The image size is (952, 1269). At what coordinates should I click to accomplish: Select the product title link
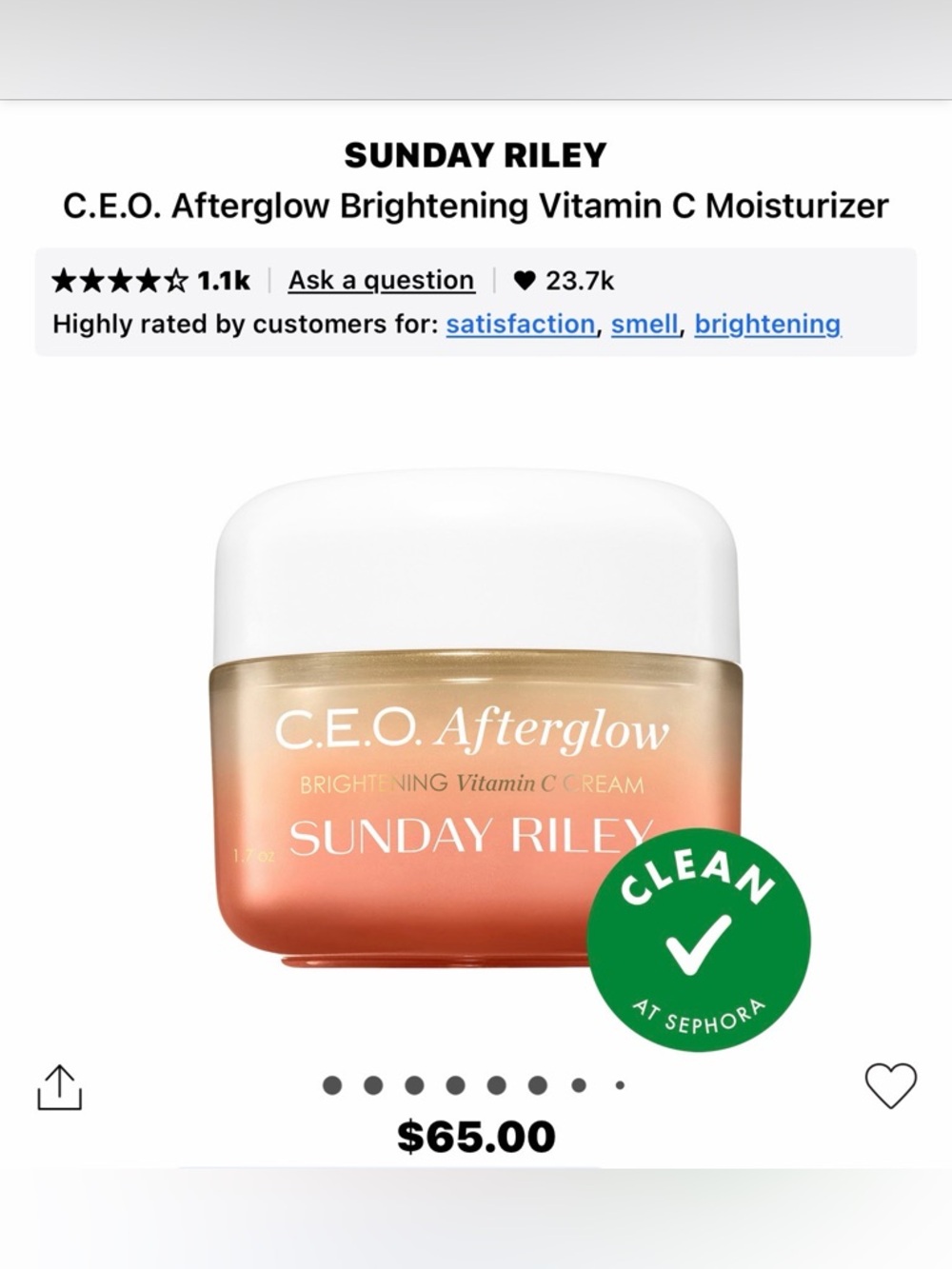point(475,203)
